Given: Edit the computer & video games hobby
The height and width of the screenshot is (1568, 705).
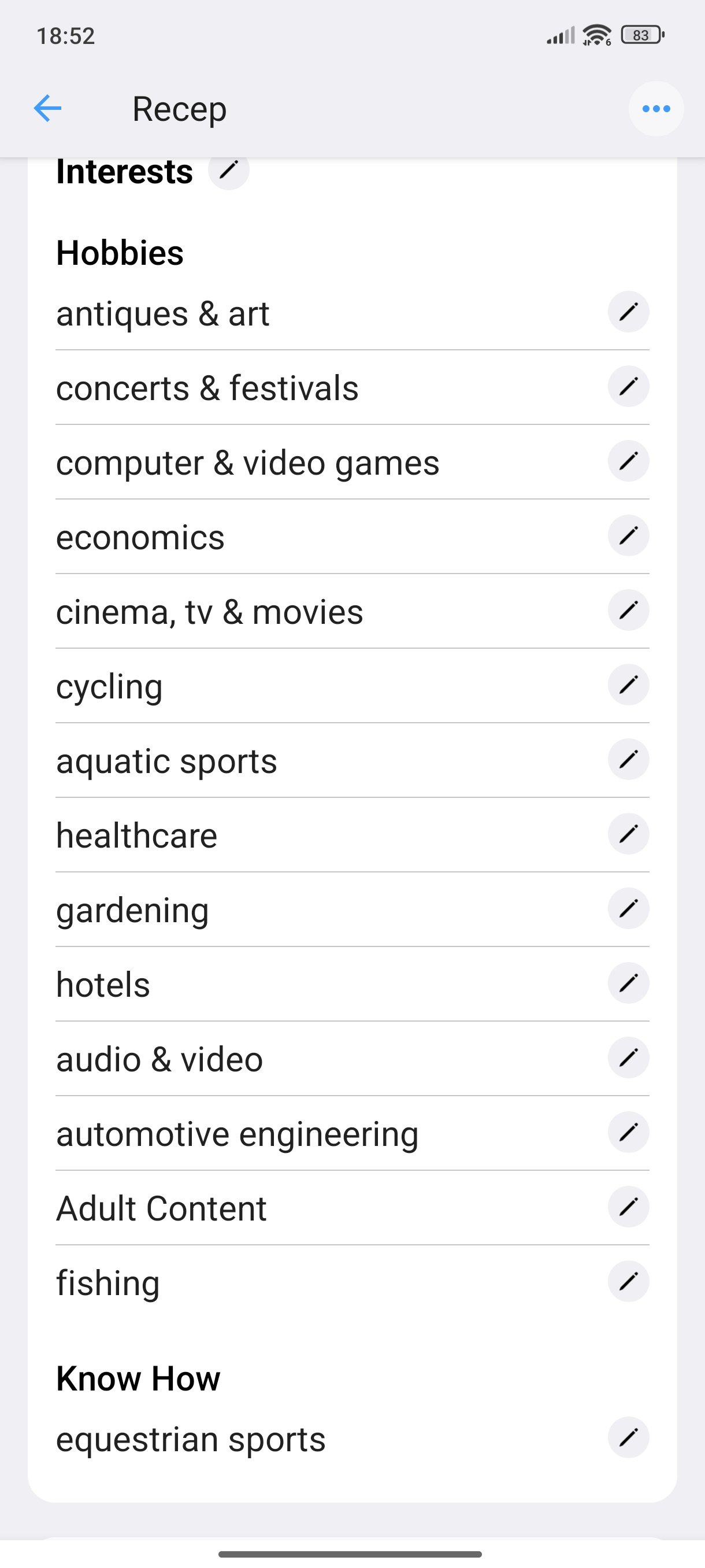Looking at the screenshot, I should (x=628, y=461).
